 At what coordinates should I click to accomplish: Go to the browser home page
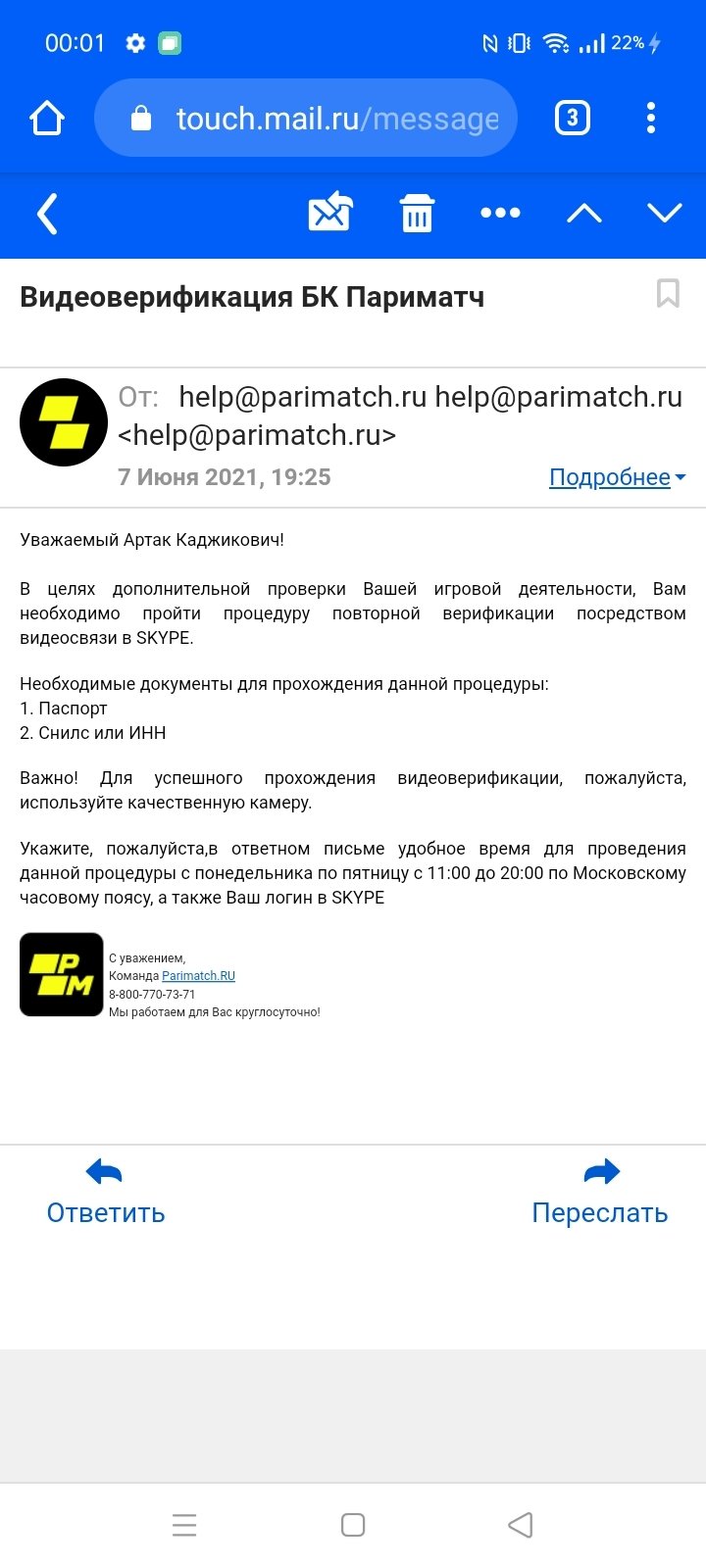[x=46, y=119]
